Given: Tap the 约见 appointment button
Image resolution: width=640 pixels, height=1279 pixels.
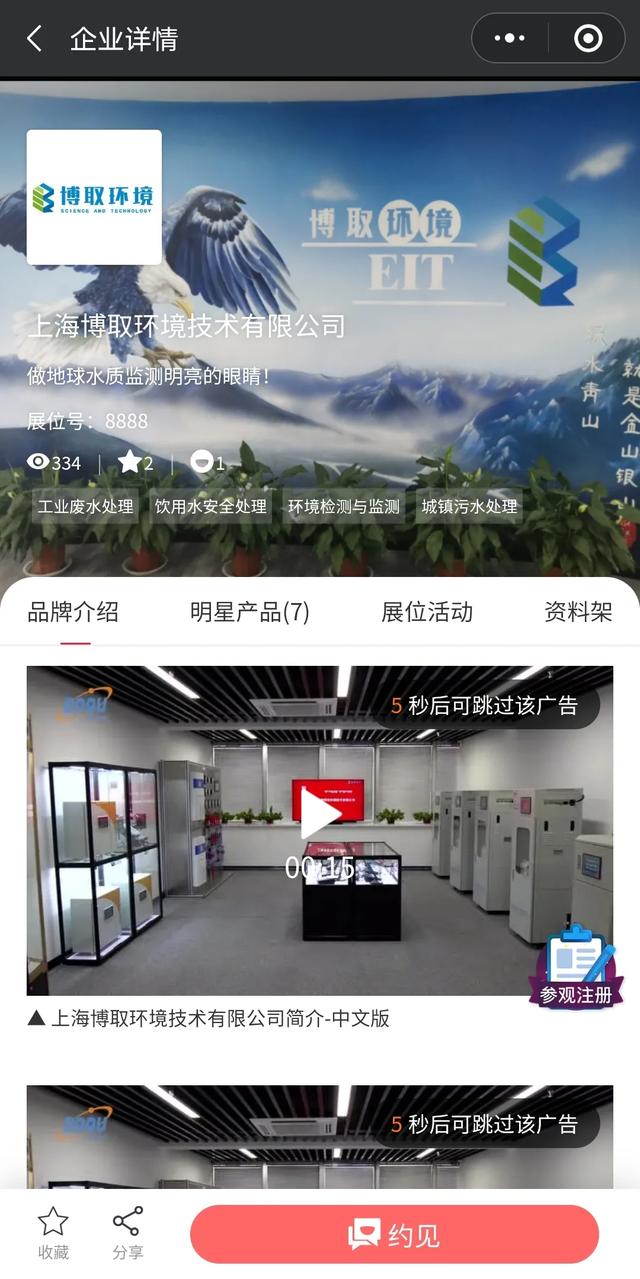Looking at the screenshot, I should pyautogui.click(x=394, y=1235).
